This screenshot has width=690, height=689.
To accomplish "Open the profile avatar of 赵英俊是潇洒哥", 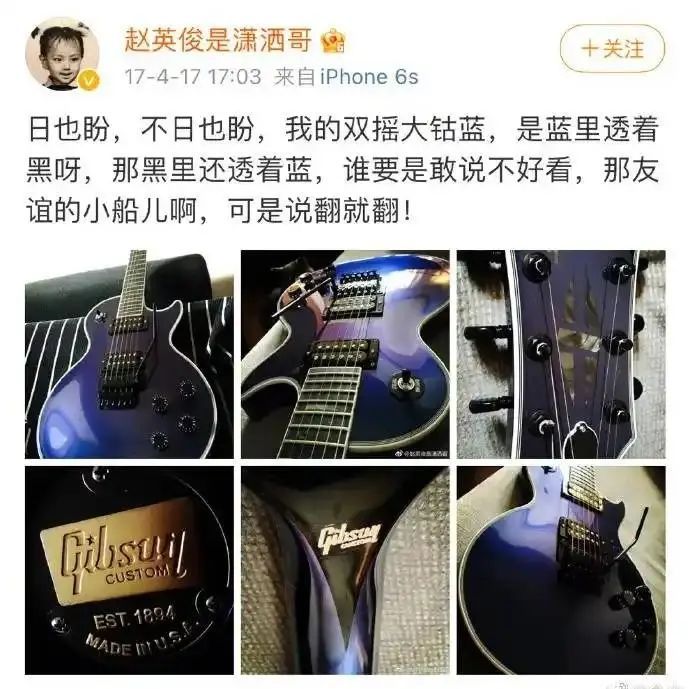I will point(62,53).
